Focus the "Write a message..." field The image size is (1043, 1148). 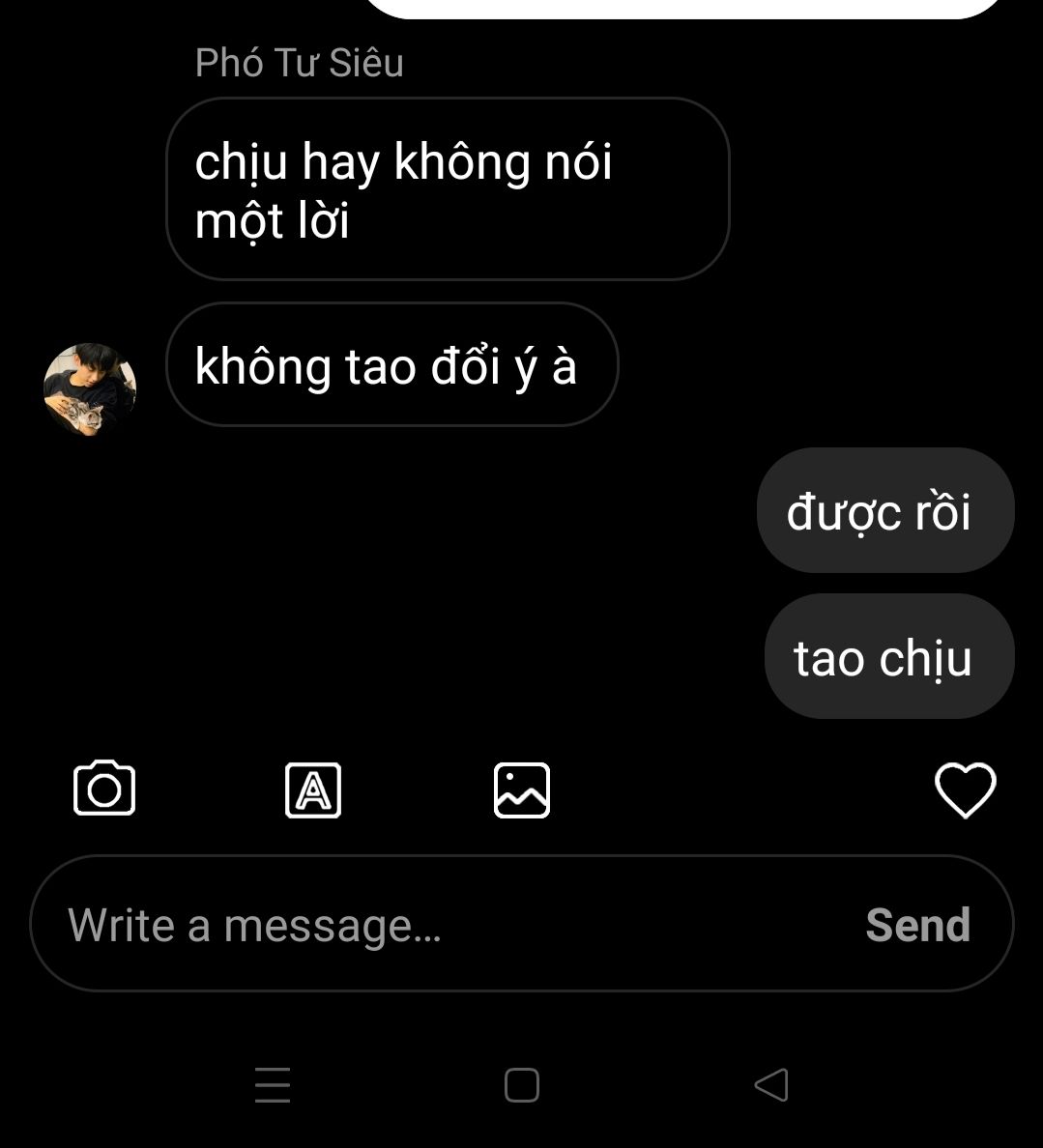(435, 925)
